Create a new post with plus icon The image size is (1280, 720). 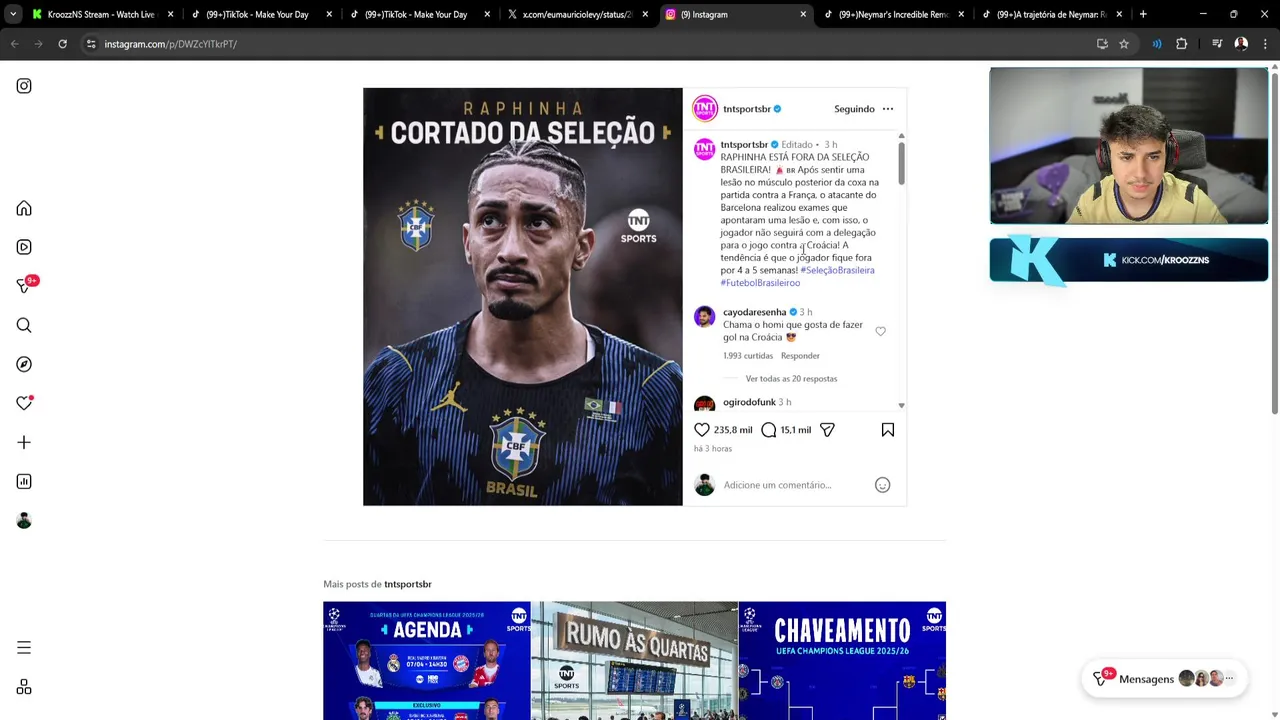pos(24,442)
